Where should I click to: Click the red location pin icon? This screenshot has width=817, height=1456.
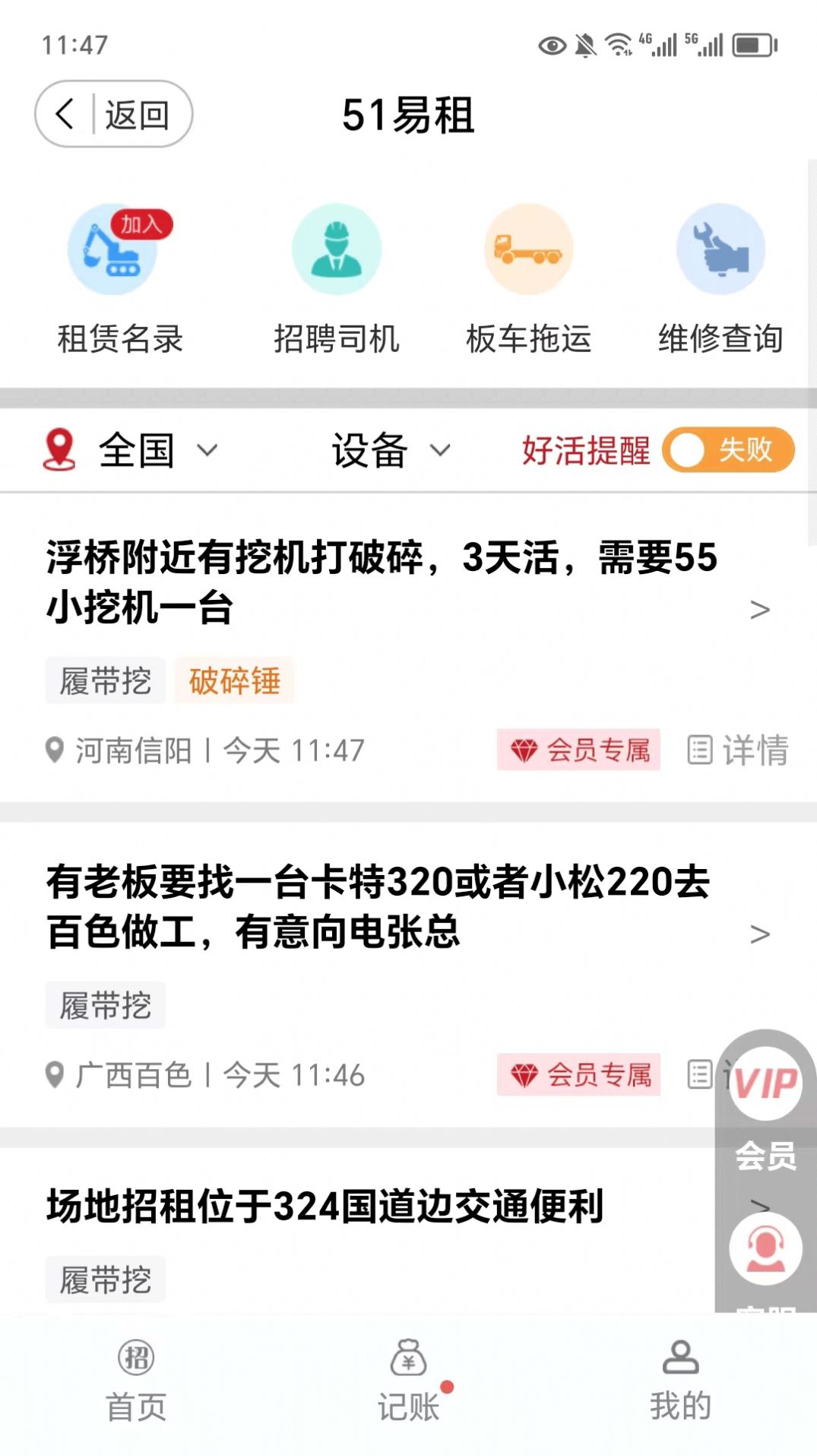(x=59, y=449)
